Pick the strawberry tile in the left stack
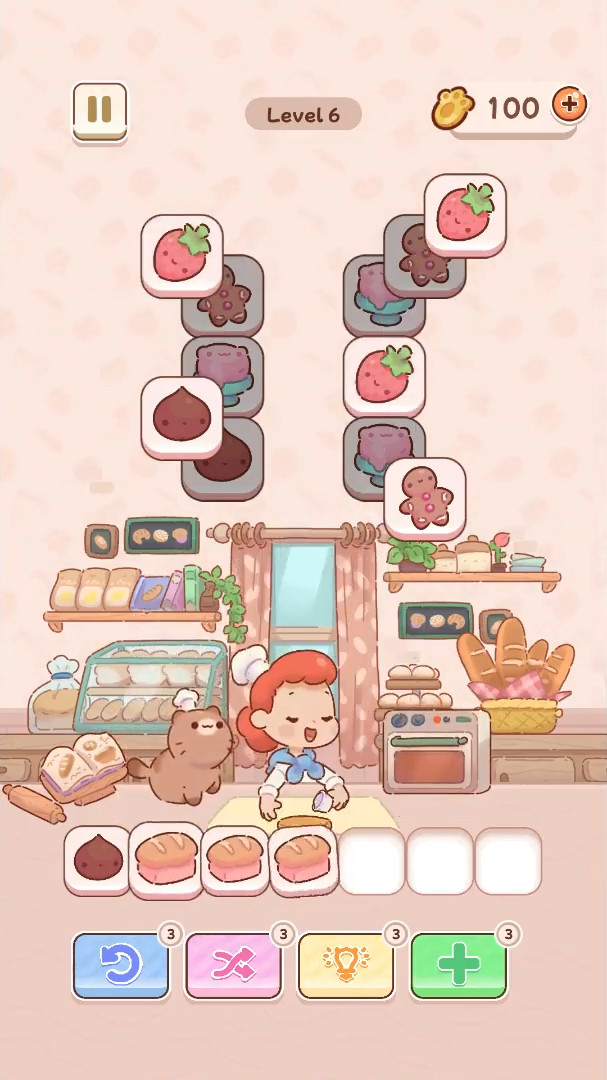This screenshot has width=607, height=1080. [x=181, y=255]
